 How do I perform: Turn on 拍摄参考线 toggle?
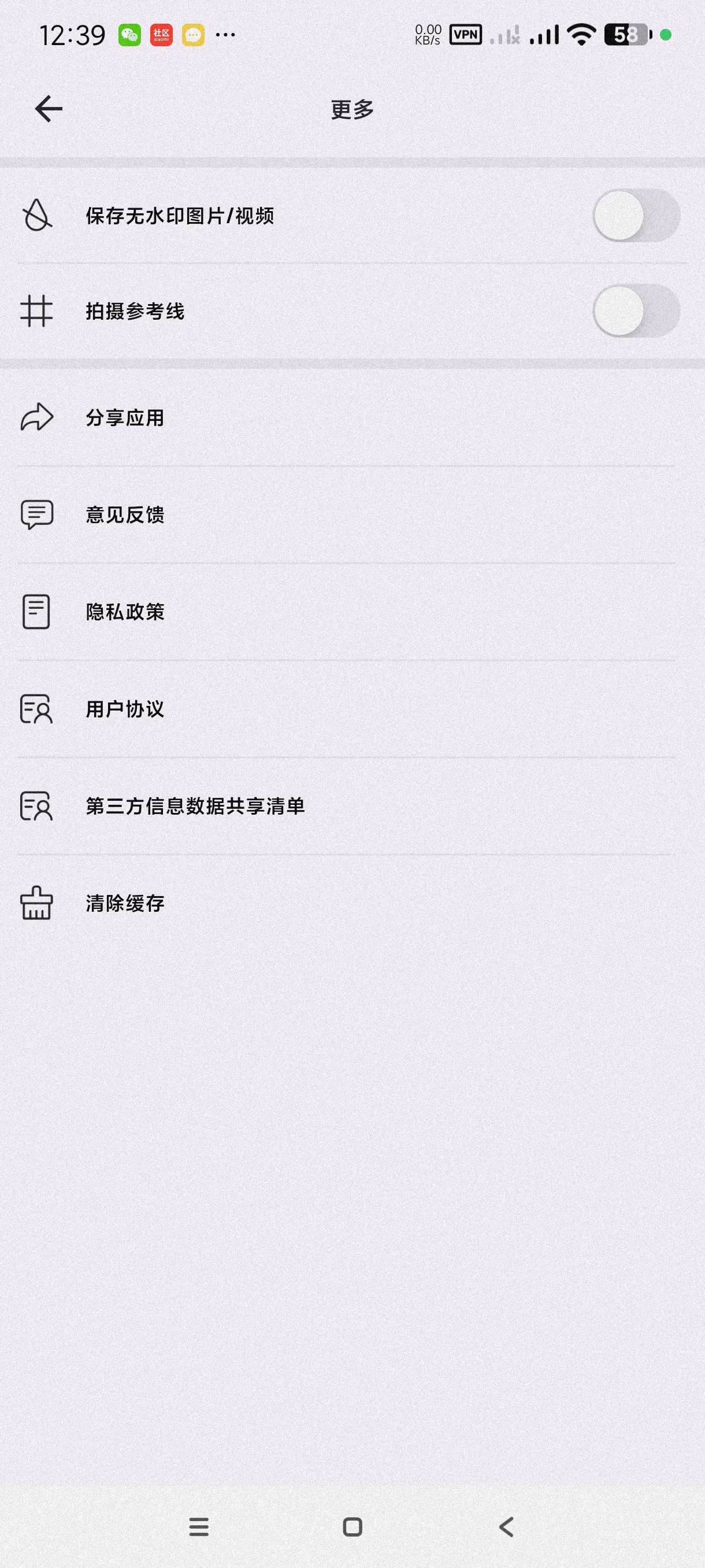tap(635, 311)
